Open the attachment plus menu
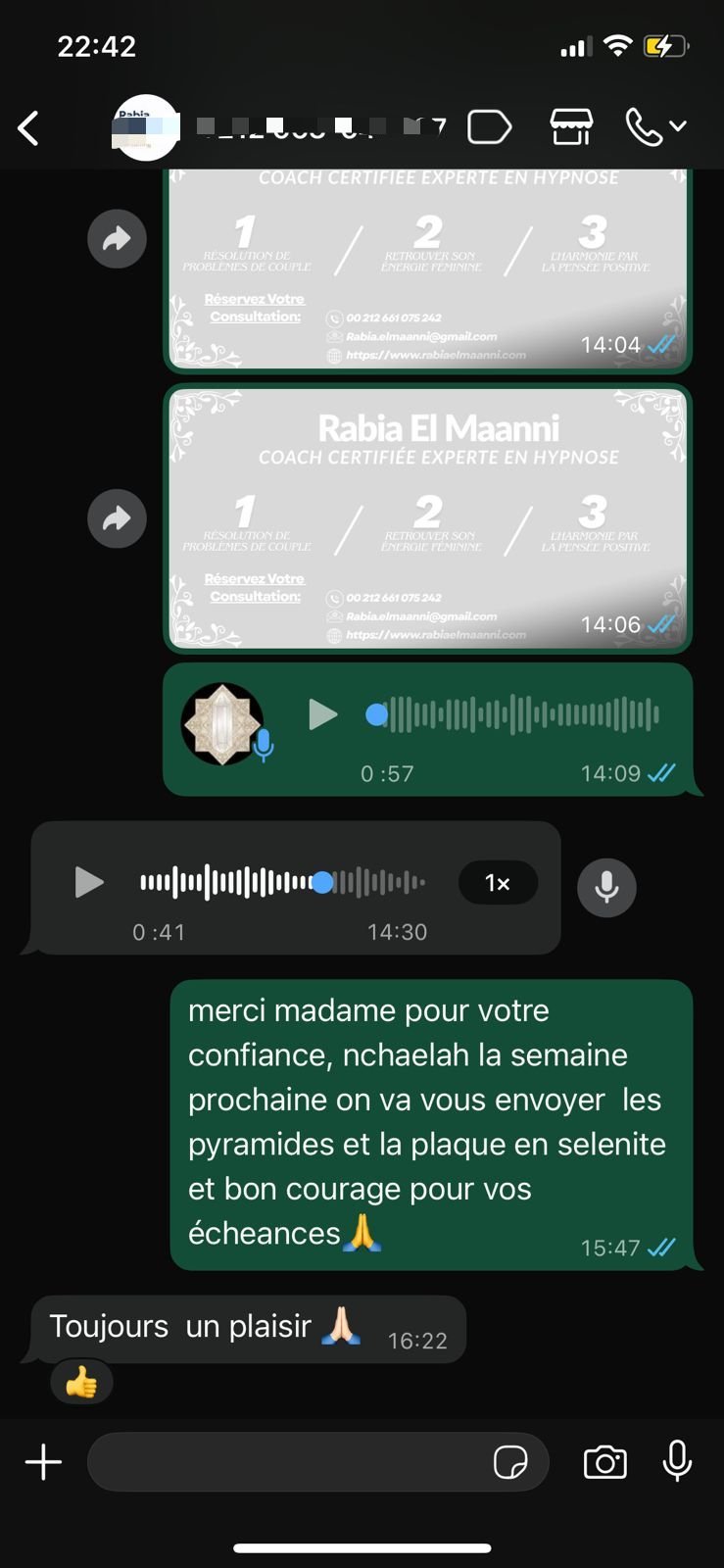 pyautogui.click(x=43, y=1462)
